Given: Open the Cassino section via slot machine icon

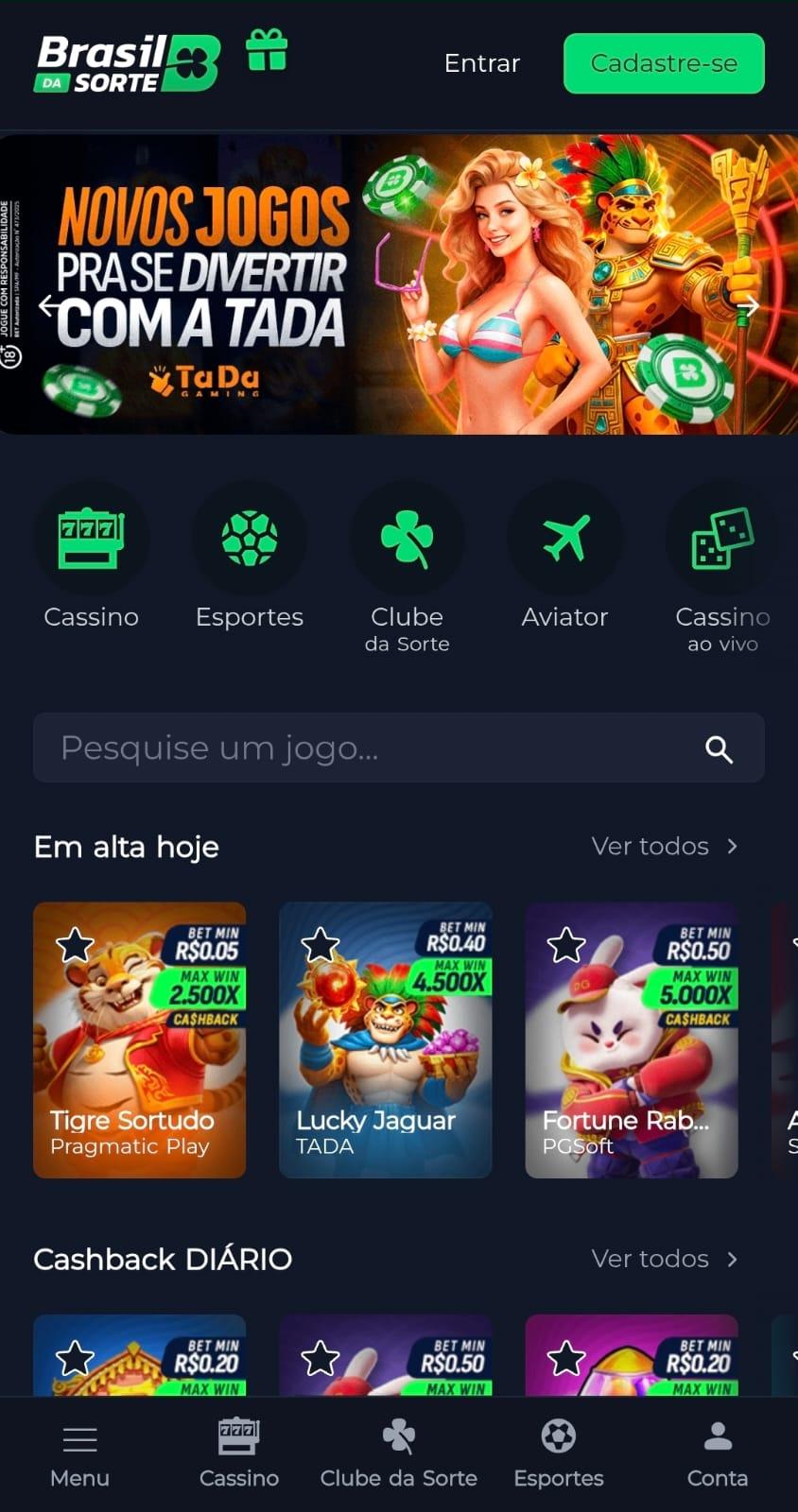Looking at the screenshot, I should (x=91, y=539).
